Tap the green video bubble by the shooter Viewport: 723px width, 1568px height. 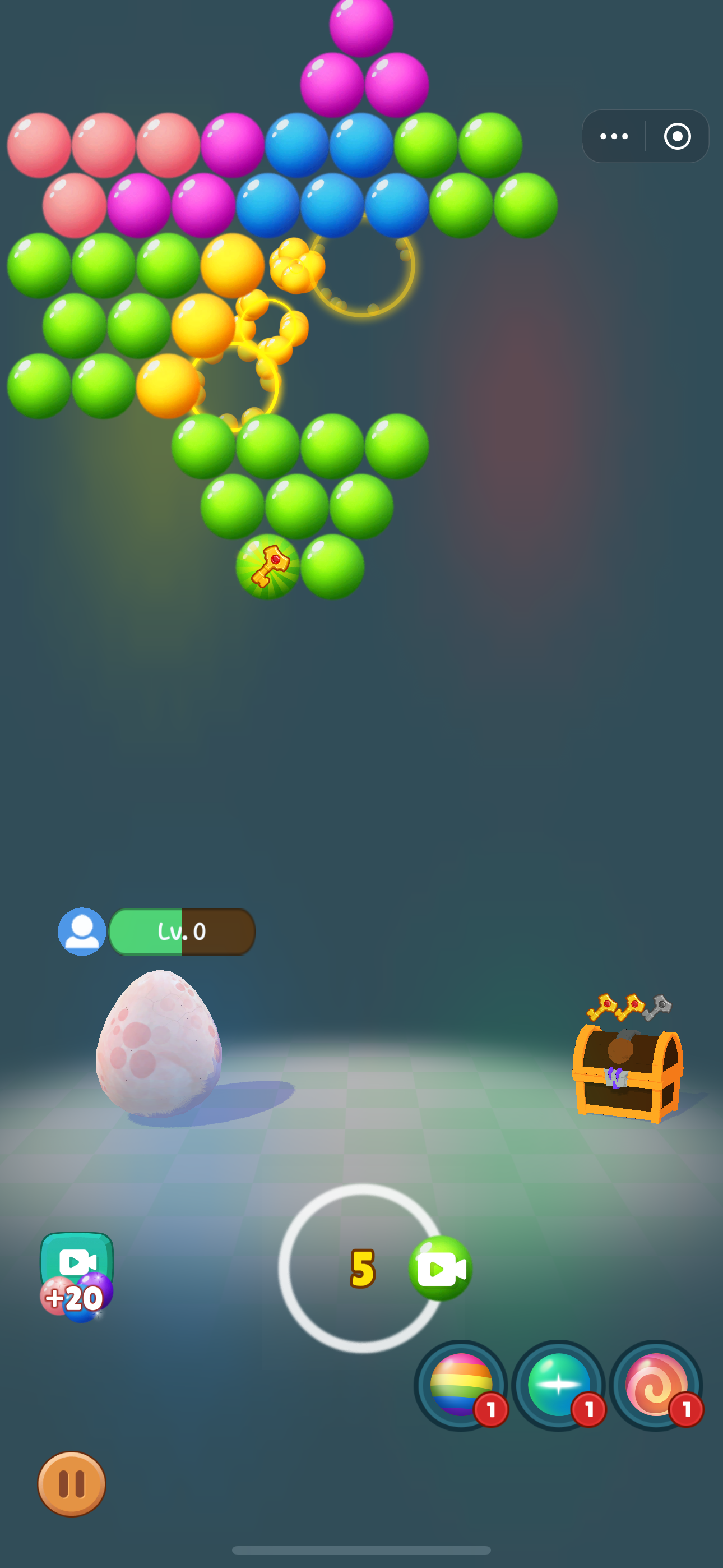440,1269
